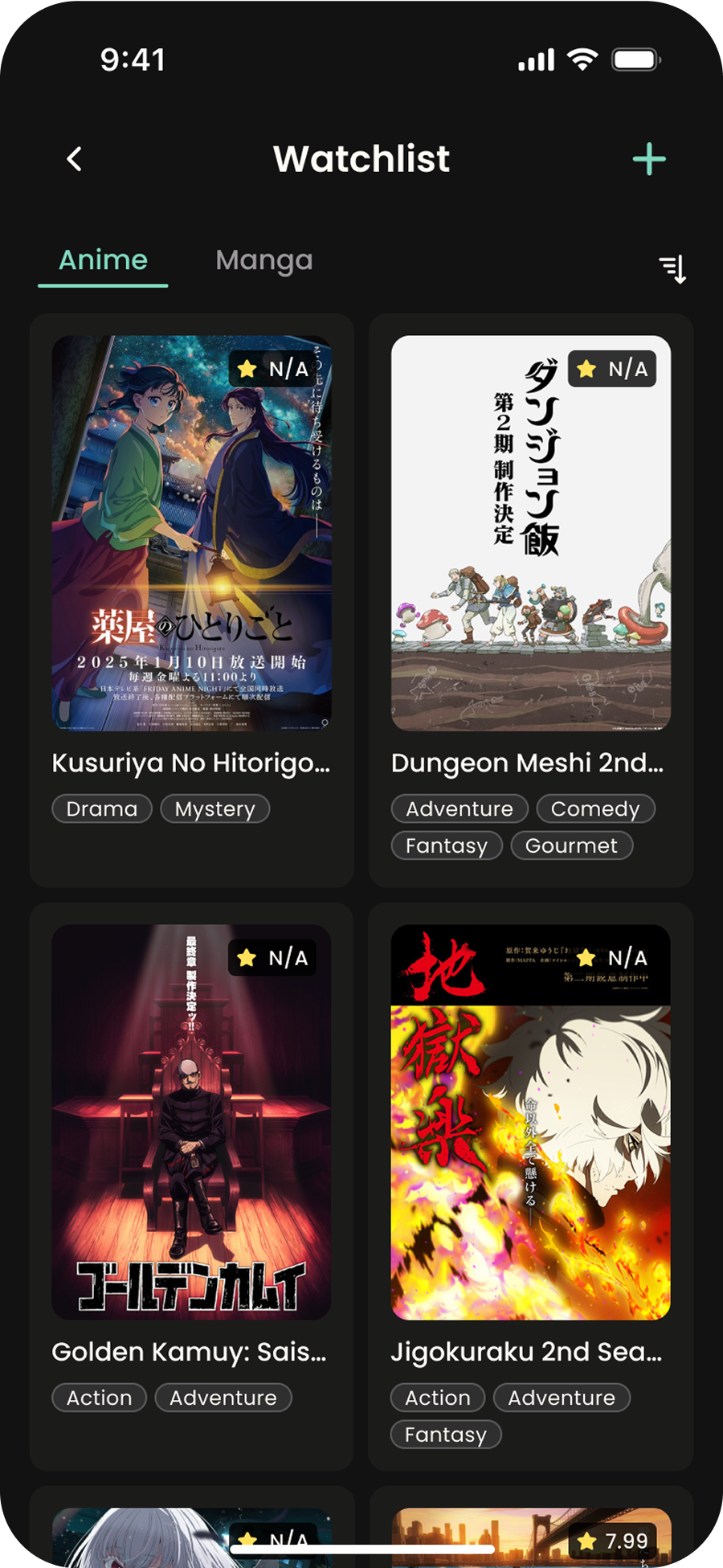Tap the Watchlist title header

click(x=361, y=158)
